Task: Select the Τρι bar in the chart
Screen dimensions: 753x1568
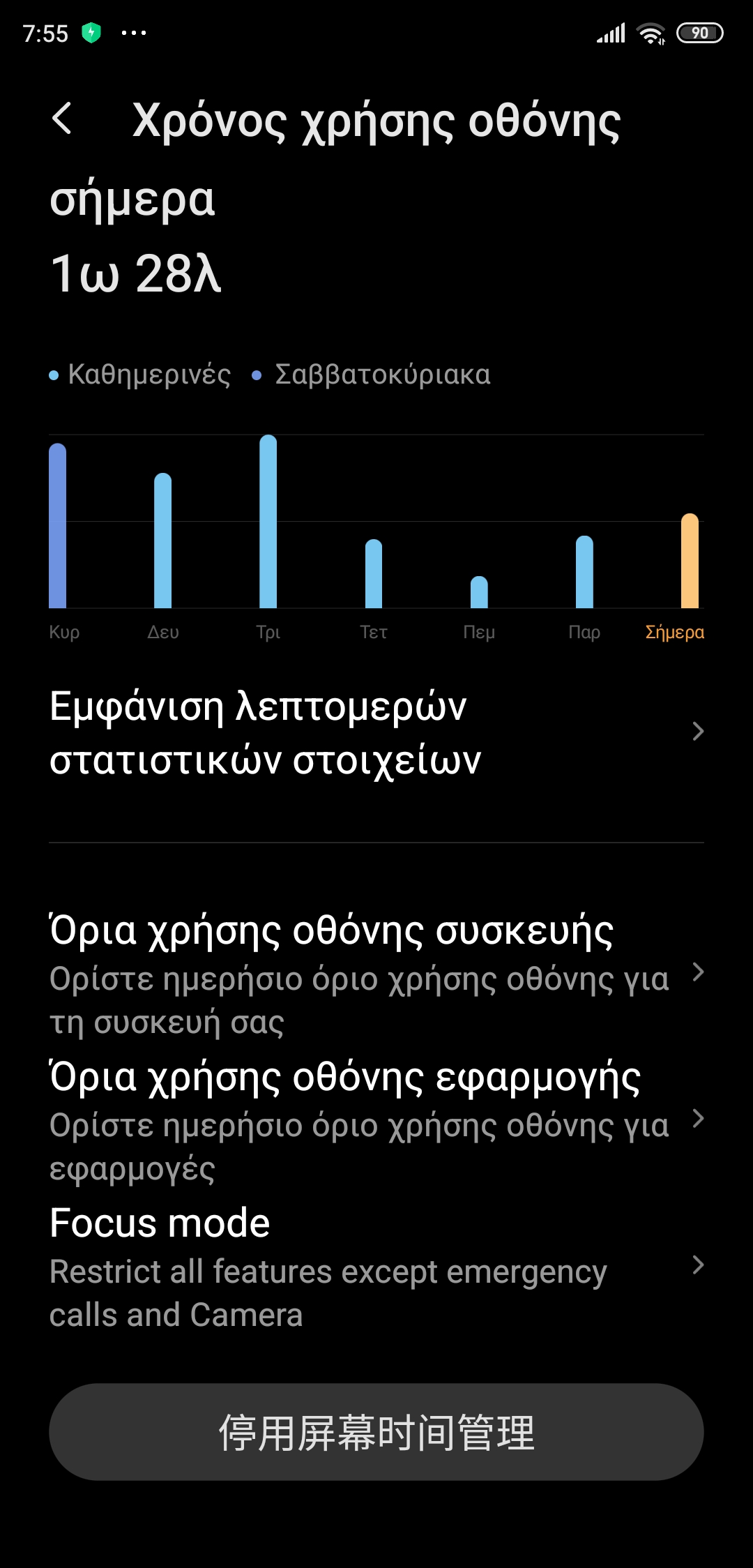Action: [268, 523]
